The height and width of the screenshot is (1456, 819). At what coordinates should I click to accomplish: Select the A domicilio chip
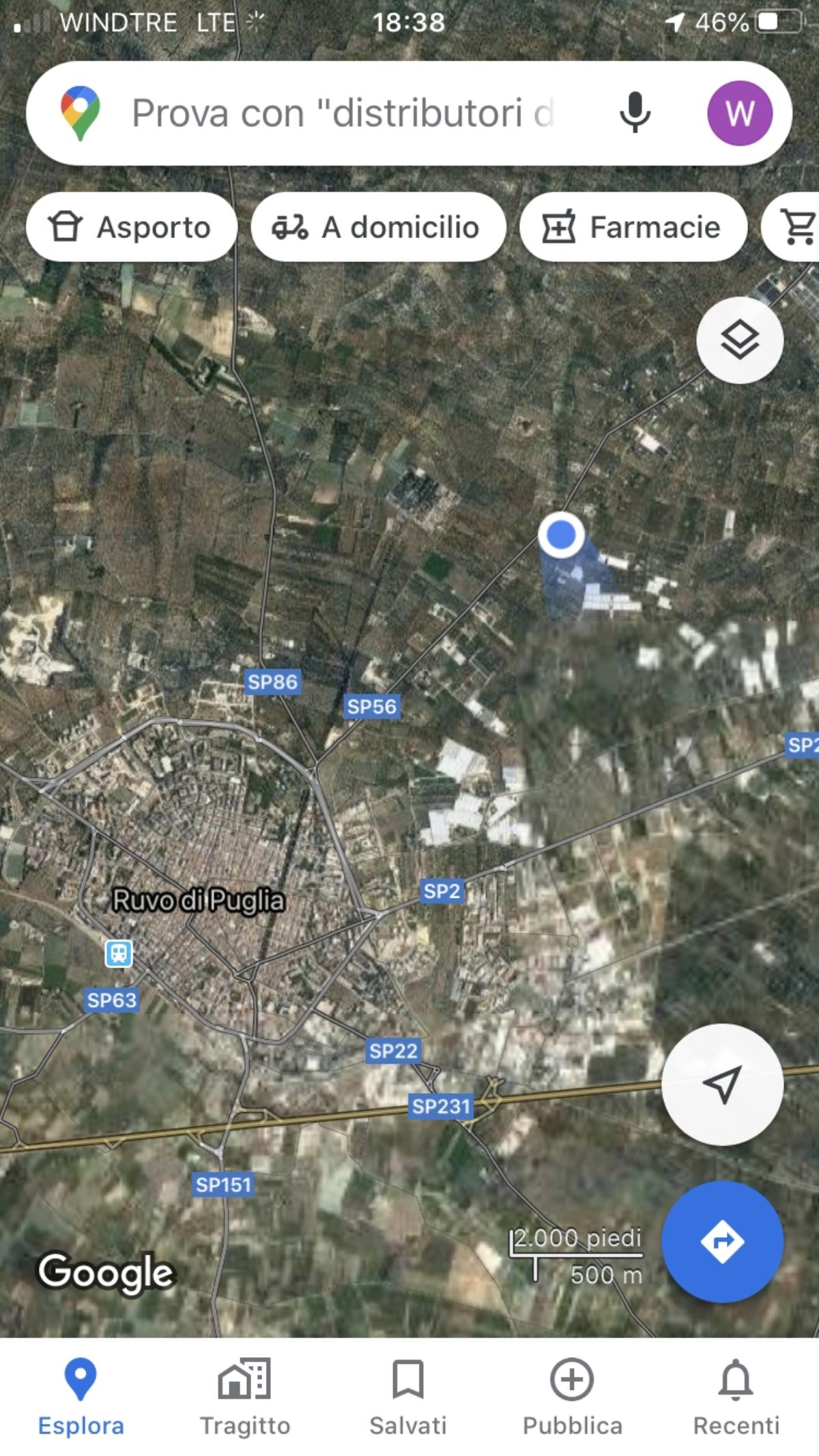click(x=377, y=227)
